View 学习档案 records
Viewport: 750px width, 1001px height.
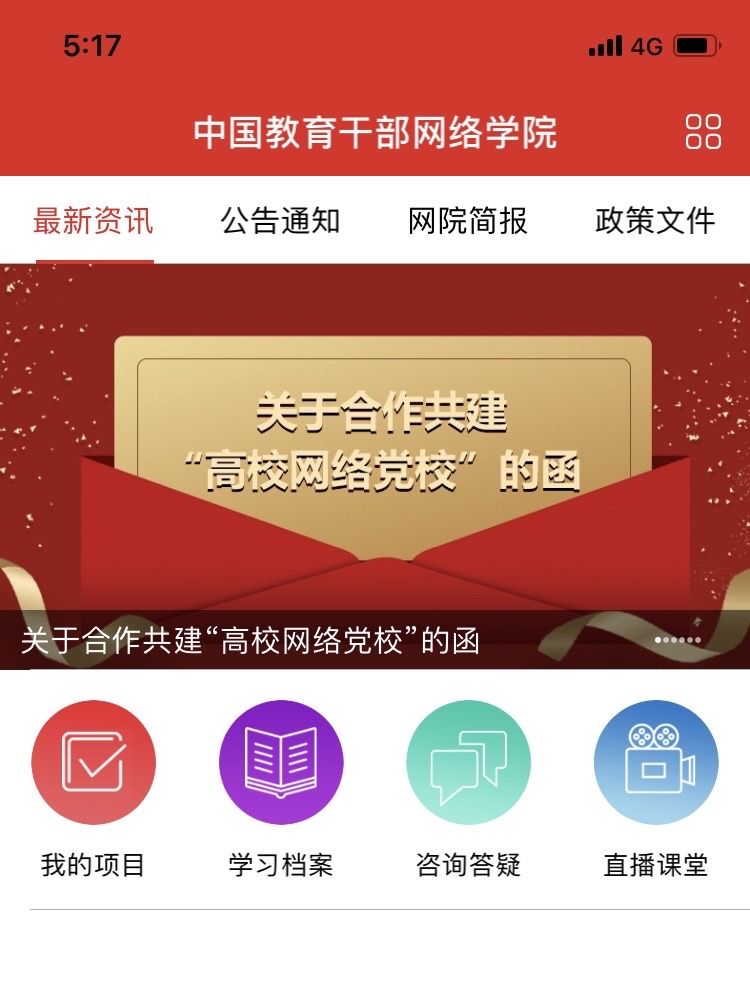(x=280, y=762)
